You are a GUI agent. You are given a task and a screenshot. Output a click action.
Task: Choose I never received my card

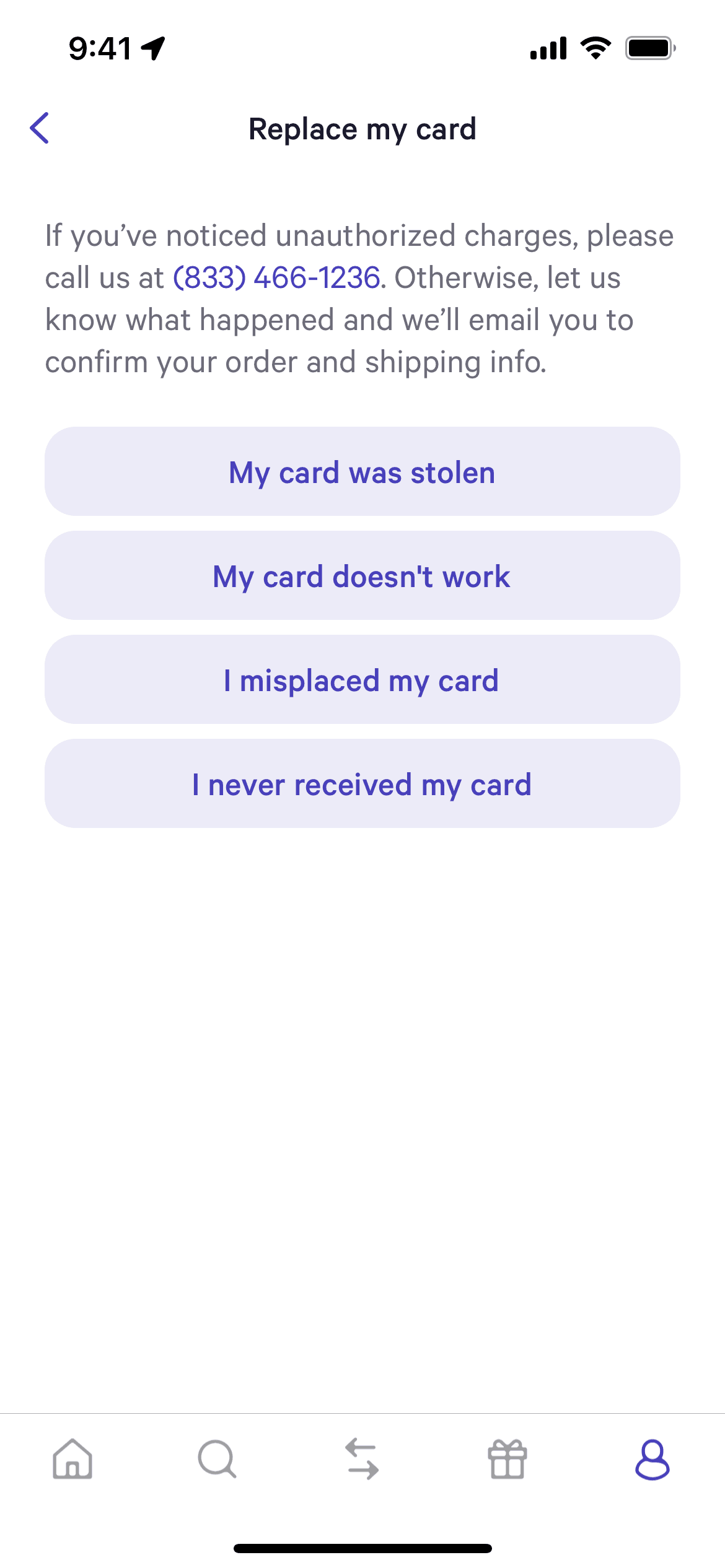(362, 783)
